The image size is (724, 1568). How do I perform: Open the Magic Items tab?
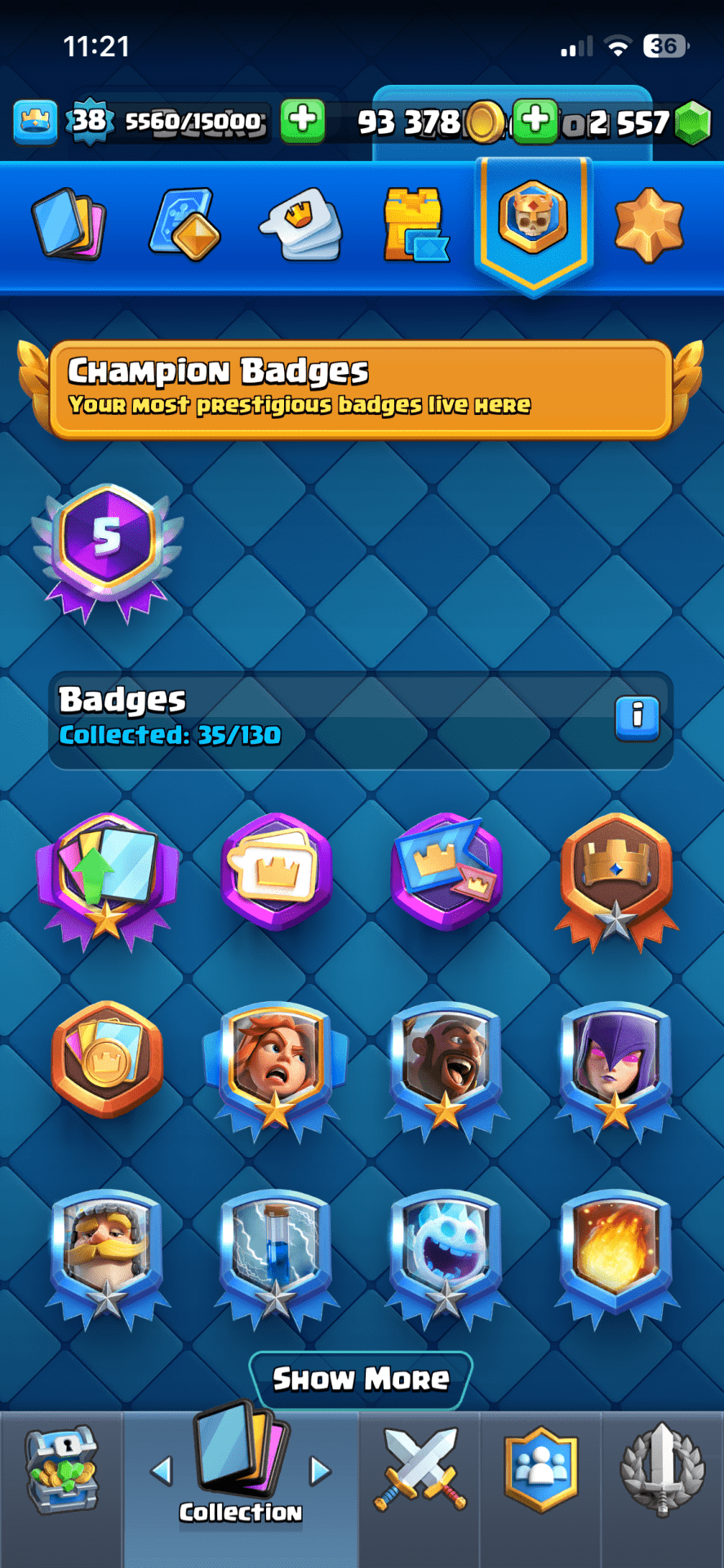coord(184,225)
